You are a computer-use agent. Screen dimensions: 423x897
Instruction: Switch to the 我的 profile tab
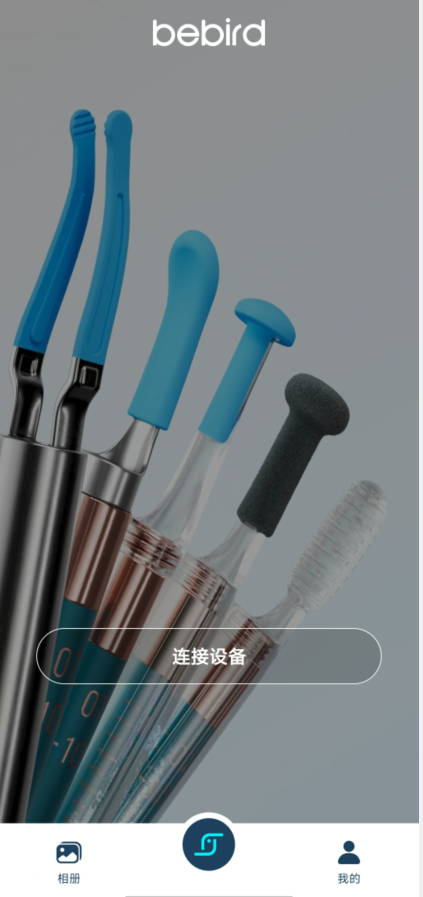click(x=349, y=862)
